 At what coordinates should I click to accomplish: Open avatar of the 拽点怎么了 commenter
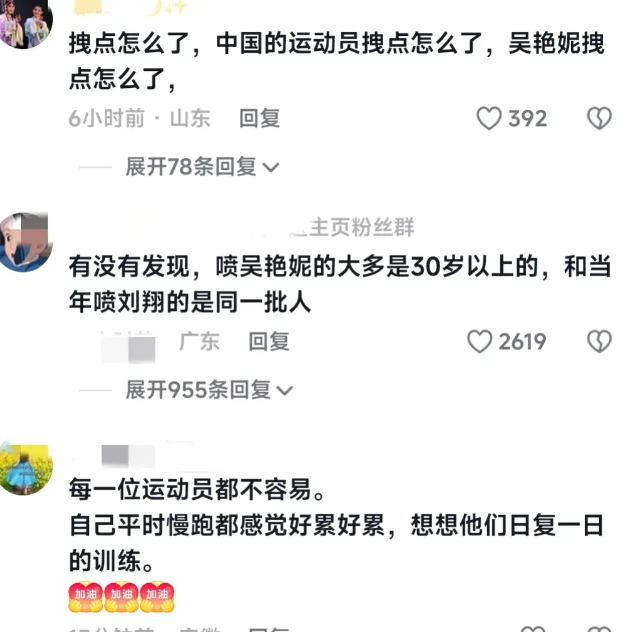coord(24,20)
